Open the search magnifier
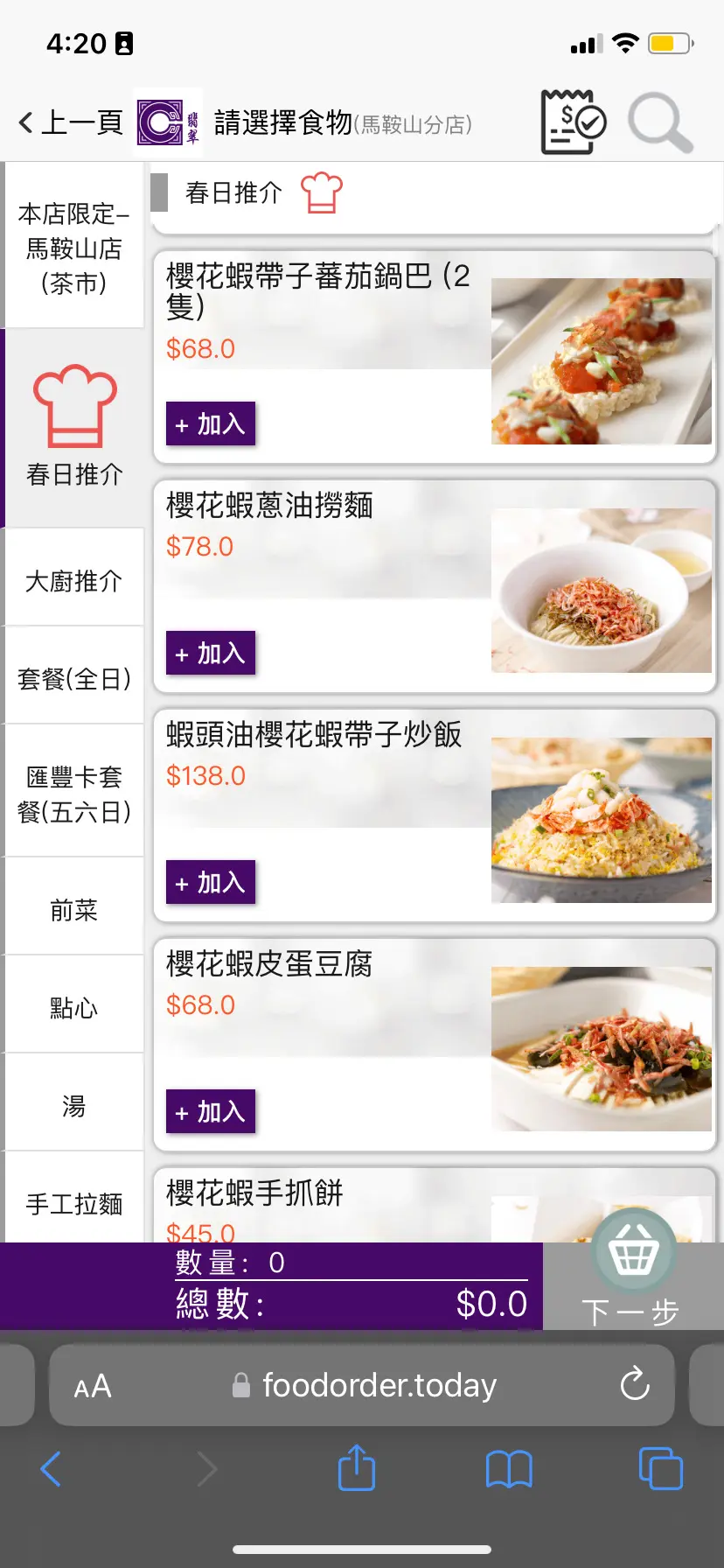The width and height of the screenshot is (724, 1568). coord(660,122)
